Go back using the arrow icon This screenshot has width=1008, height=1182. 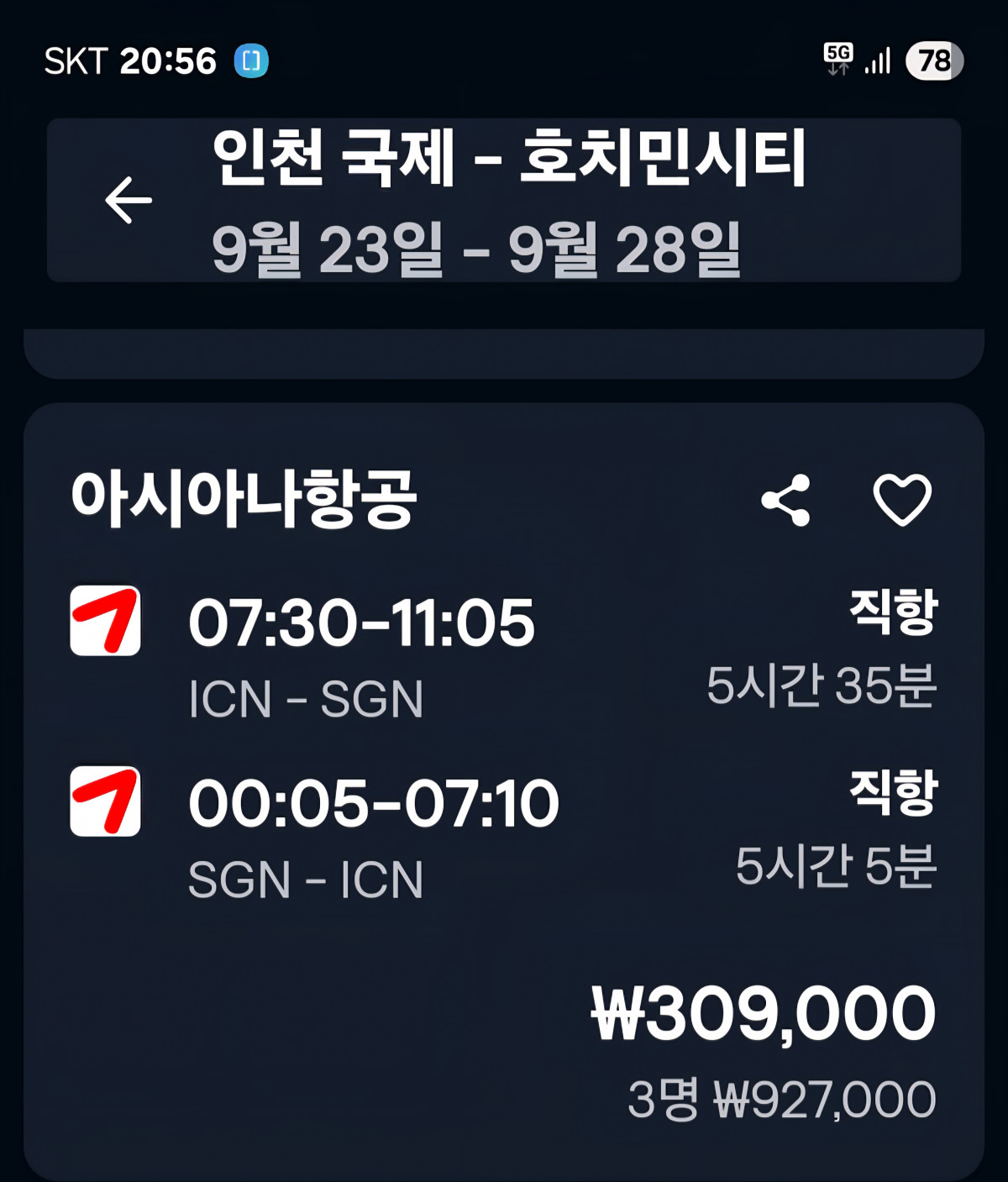(x=129, y=200)
